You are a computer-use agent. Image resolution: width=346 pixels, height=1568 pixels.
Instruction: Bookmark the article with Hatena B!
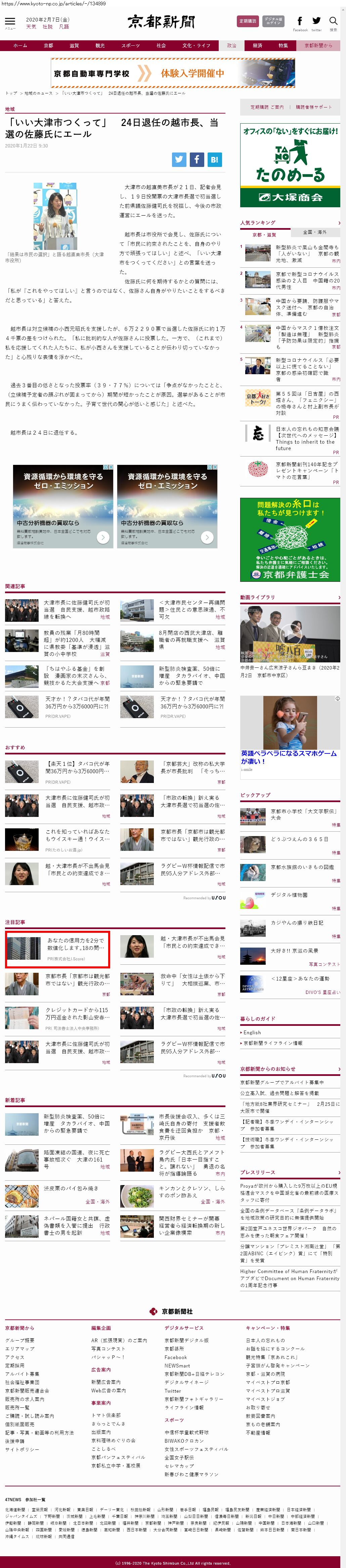pos(214,160)
